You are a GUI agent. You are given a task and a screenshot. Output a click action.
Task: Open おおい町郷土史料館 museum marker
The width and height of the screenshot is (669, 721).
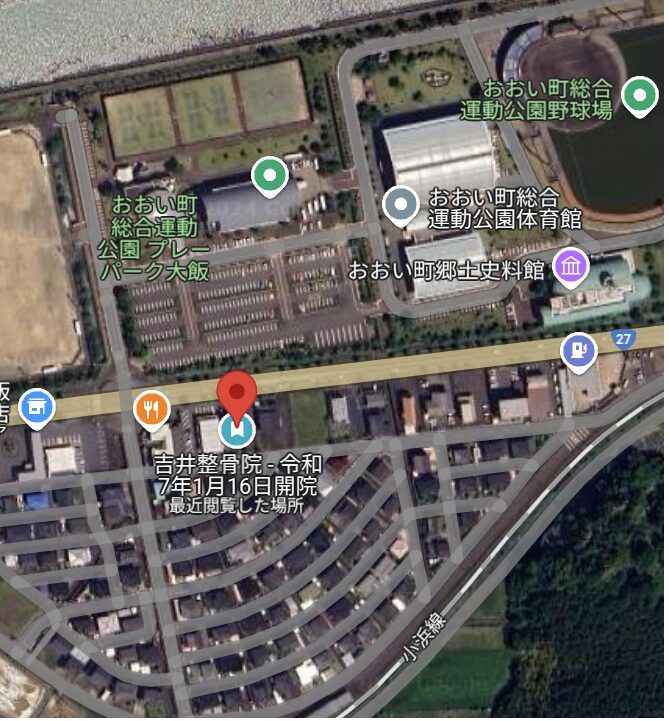pyautogui.click(x=572, y=267)
